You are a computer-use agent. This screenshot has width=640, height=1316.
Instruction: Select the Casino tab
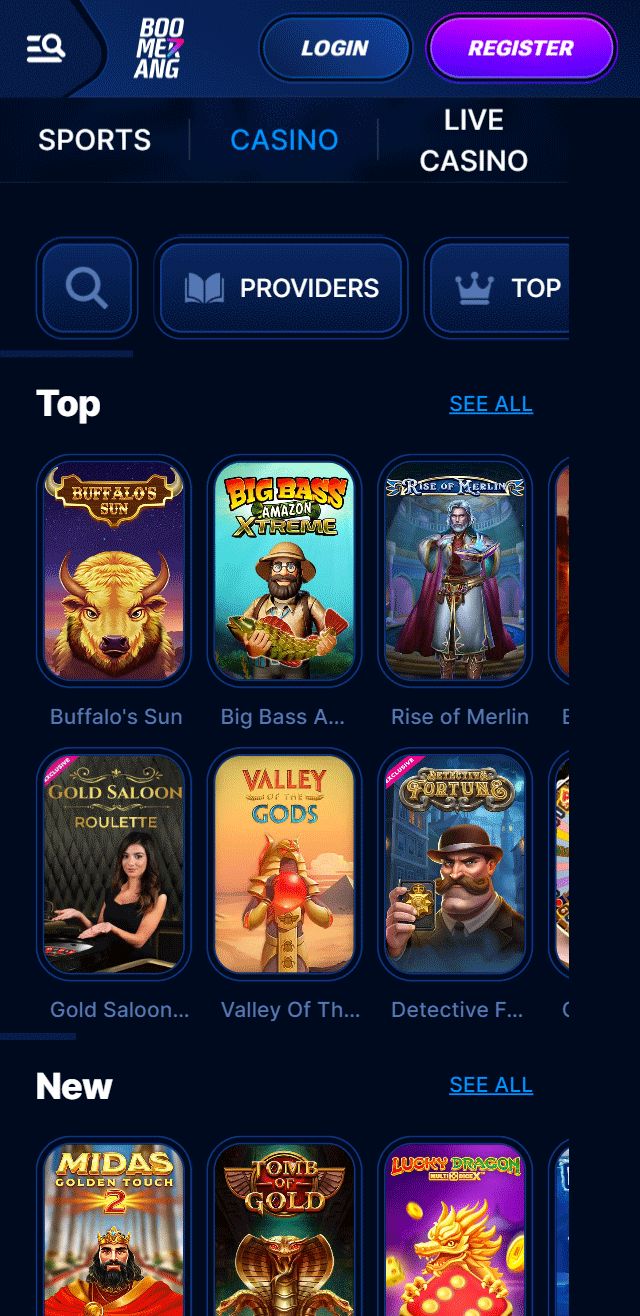284,140
